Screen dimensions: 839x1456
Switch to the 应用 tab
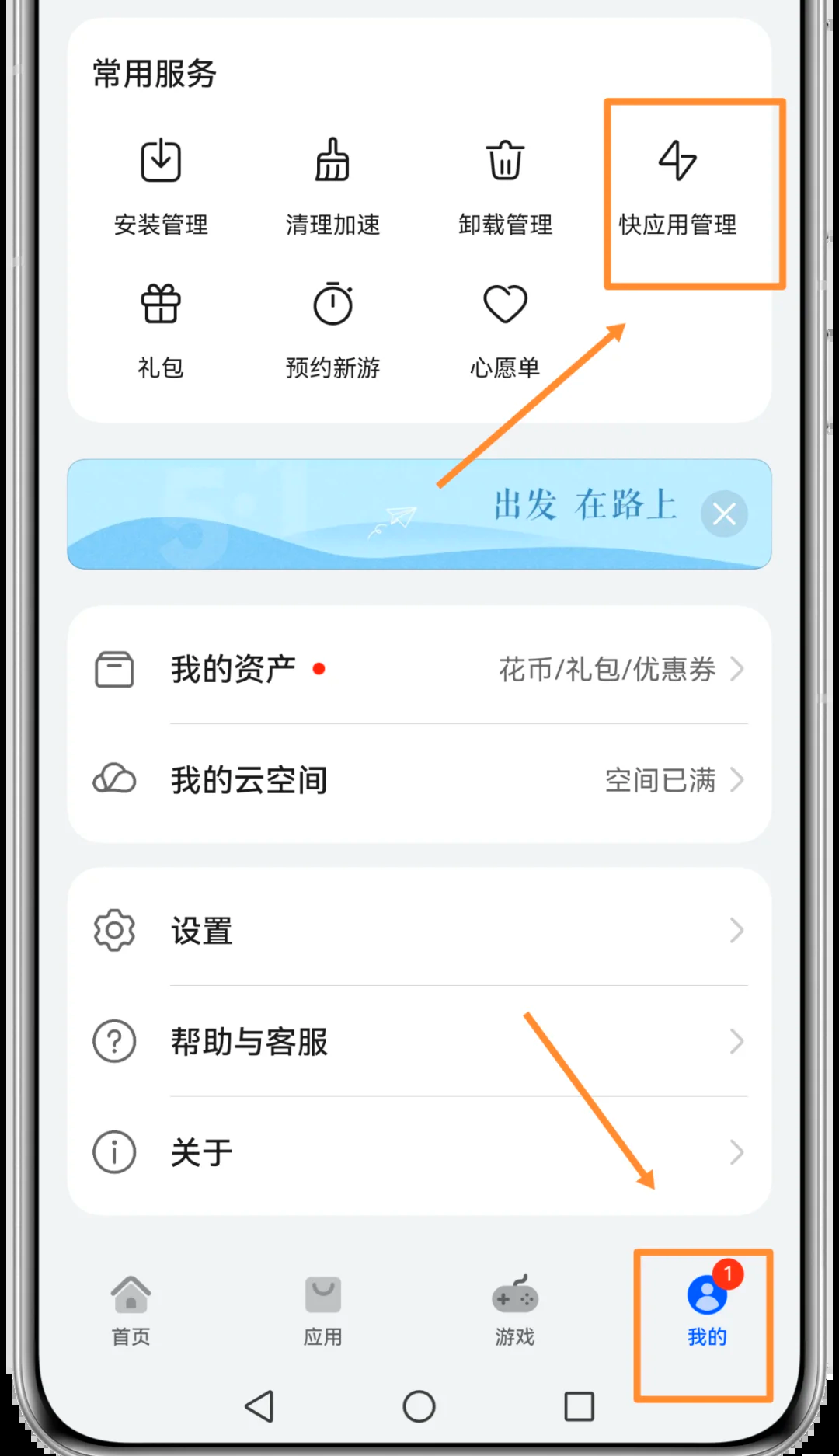point(322,1311)
